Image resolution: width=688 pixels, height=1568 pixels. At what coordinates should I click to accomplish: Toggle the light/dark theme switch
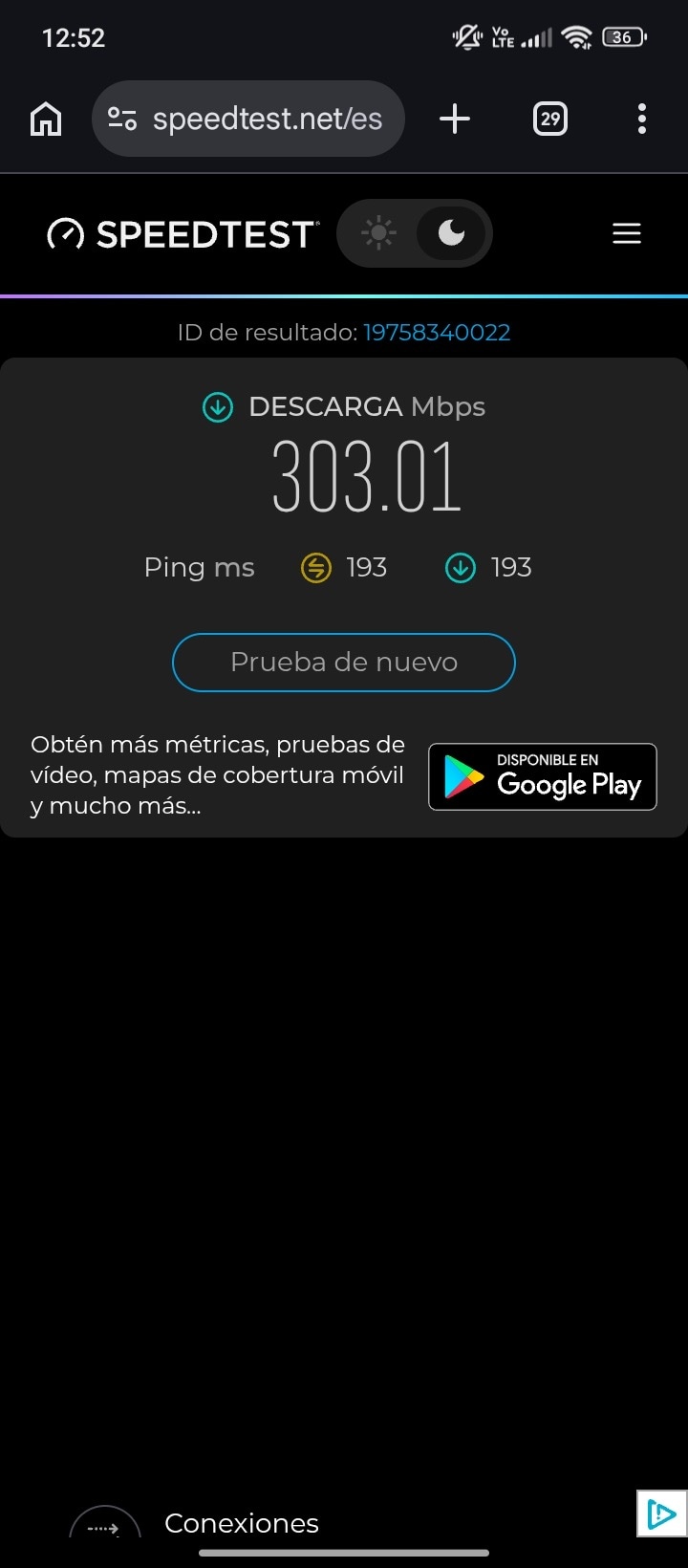tap(415, 233)
